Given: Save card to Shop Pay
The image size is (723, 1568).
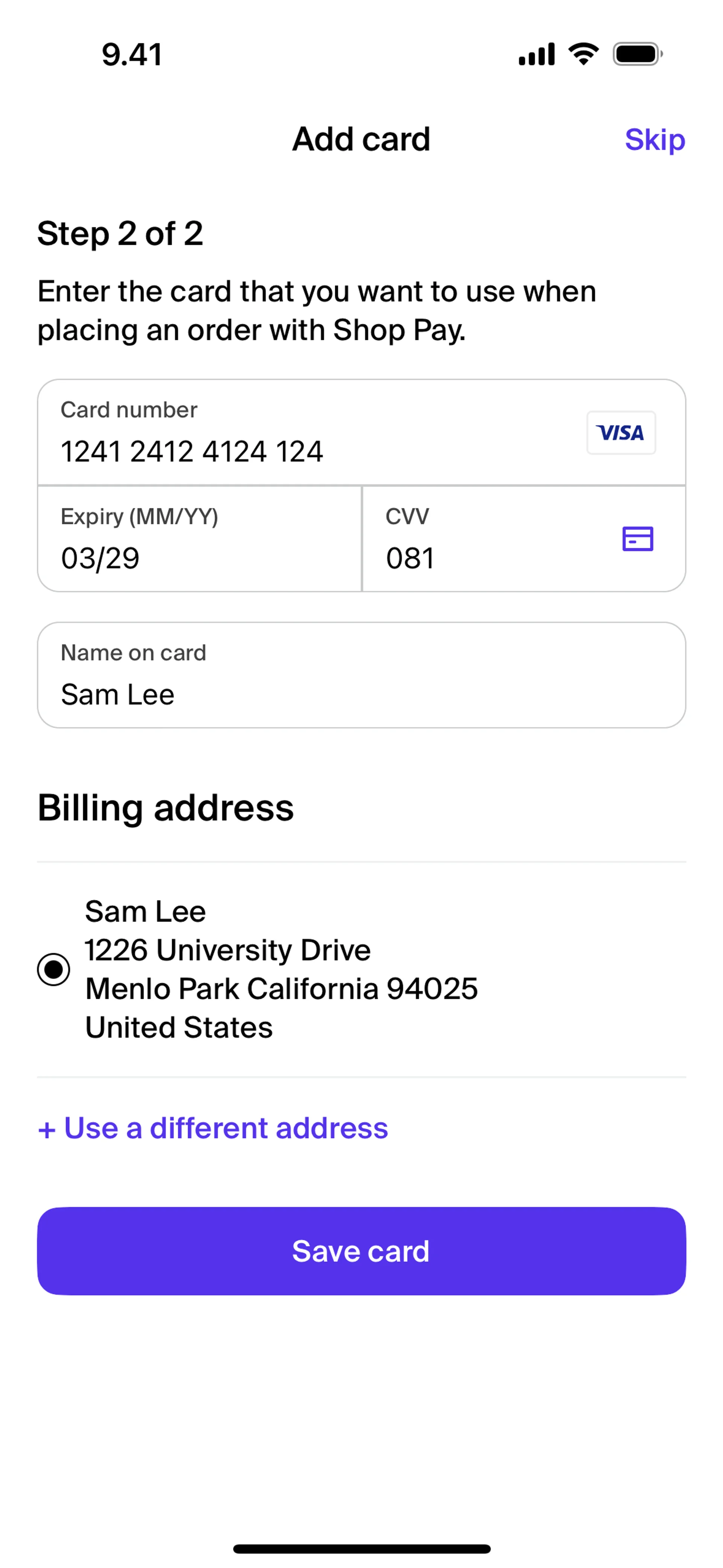Looking at the screenshot, I should 361,1251.
